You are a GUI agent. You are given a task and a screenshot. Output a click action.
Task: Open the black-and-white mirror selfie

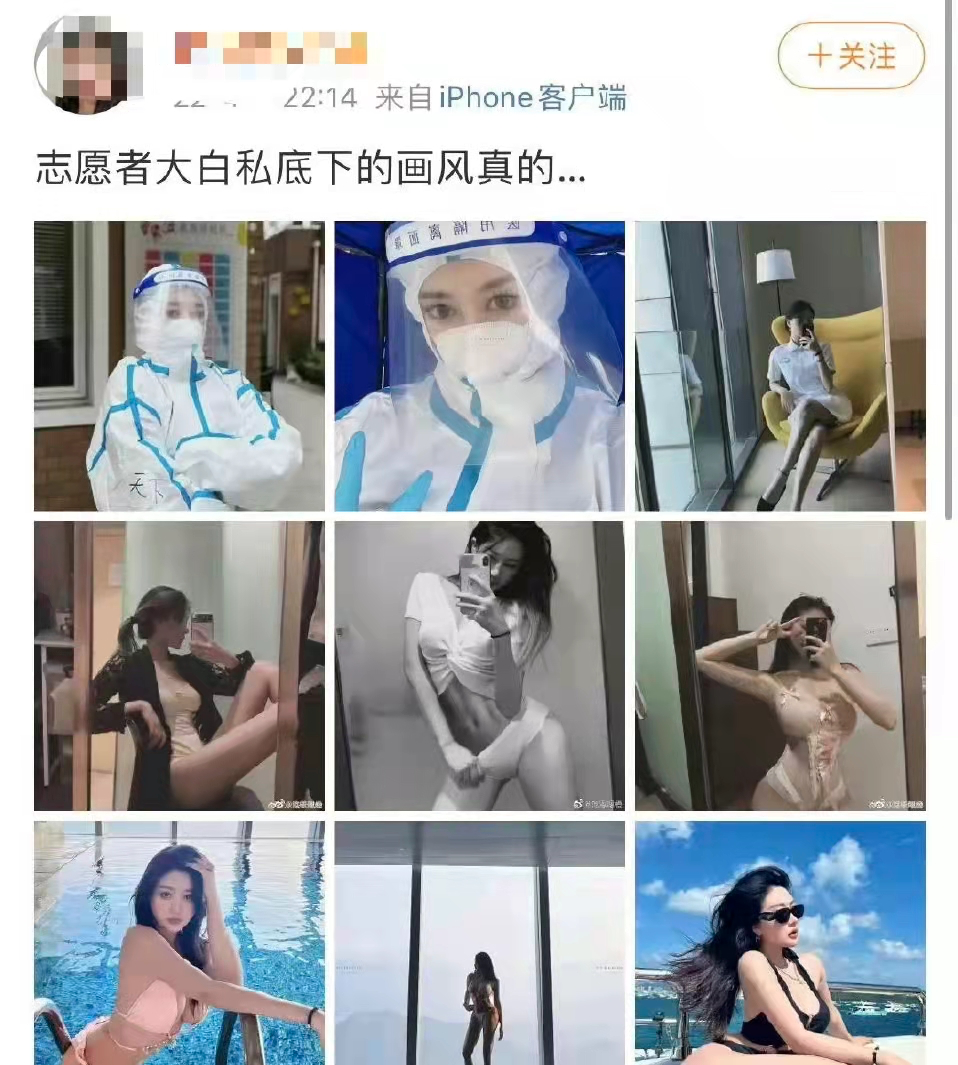[x=479, y=666]
